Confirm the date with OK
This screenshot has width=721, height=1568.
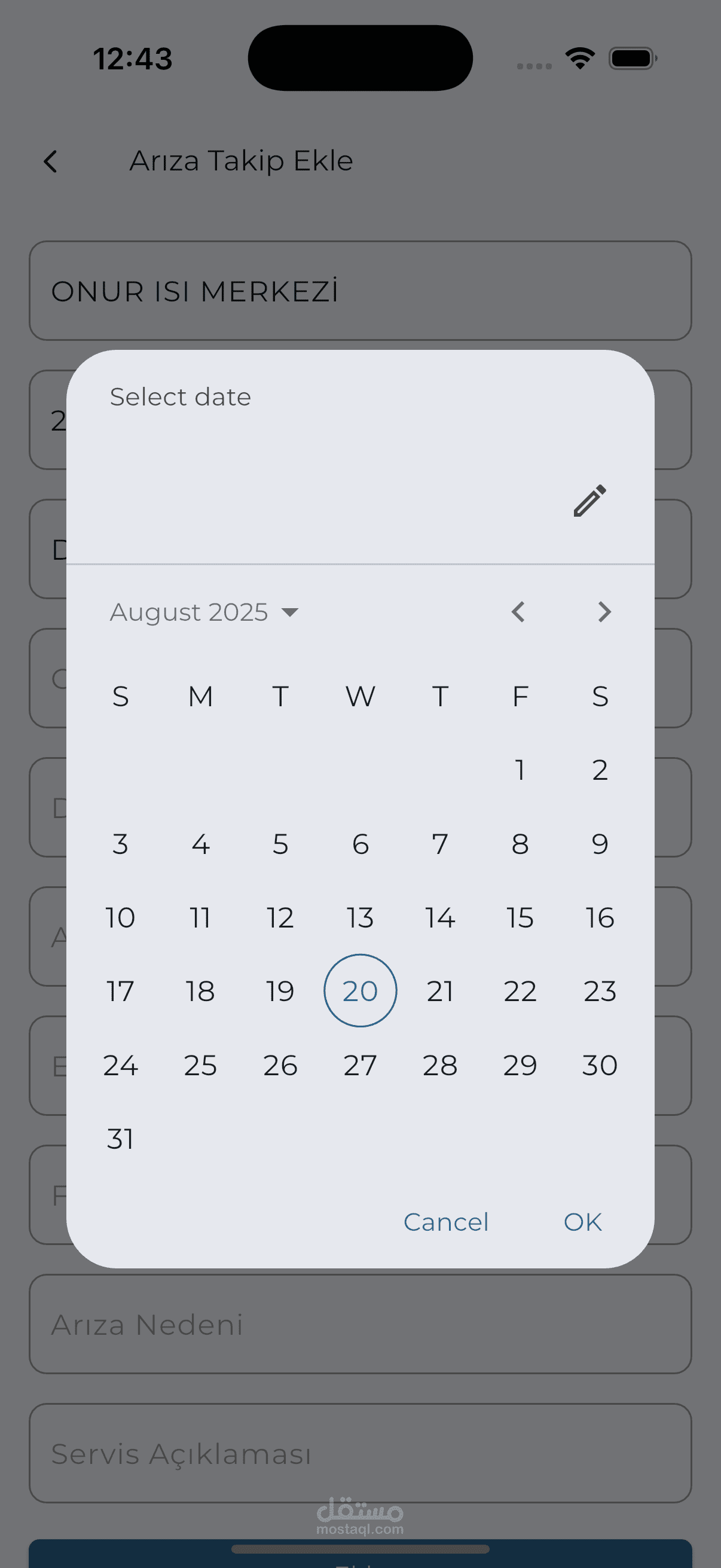pos(583,1222)
